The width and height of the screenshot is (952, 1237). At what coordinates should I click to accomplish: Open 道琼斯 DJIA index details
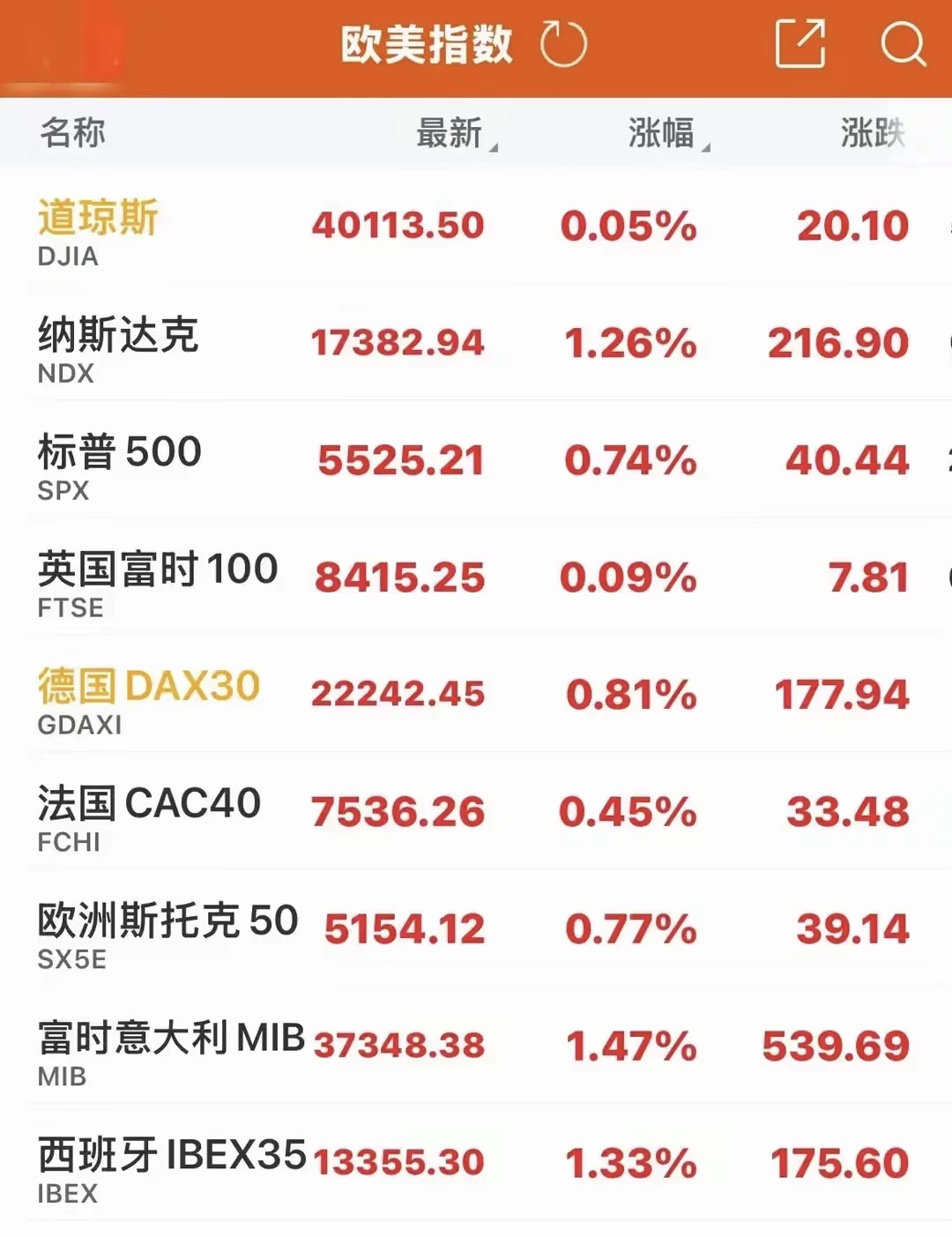tap(99, 231)
